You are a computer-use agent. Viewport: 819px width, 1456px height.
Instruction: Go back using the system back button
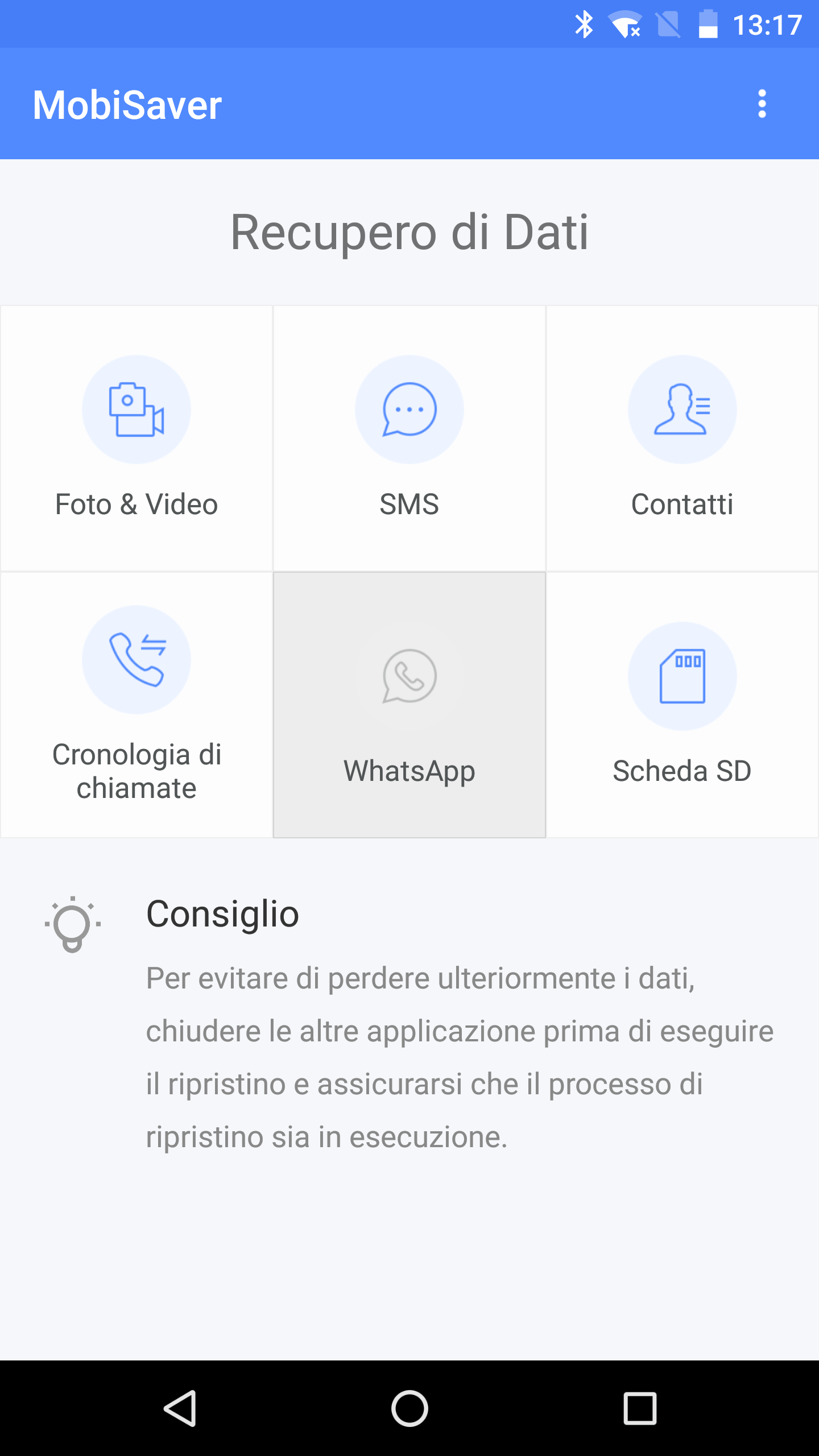pyautogui.click(x=180, y=1408)
